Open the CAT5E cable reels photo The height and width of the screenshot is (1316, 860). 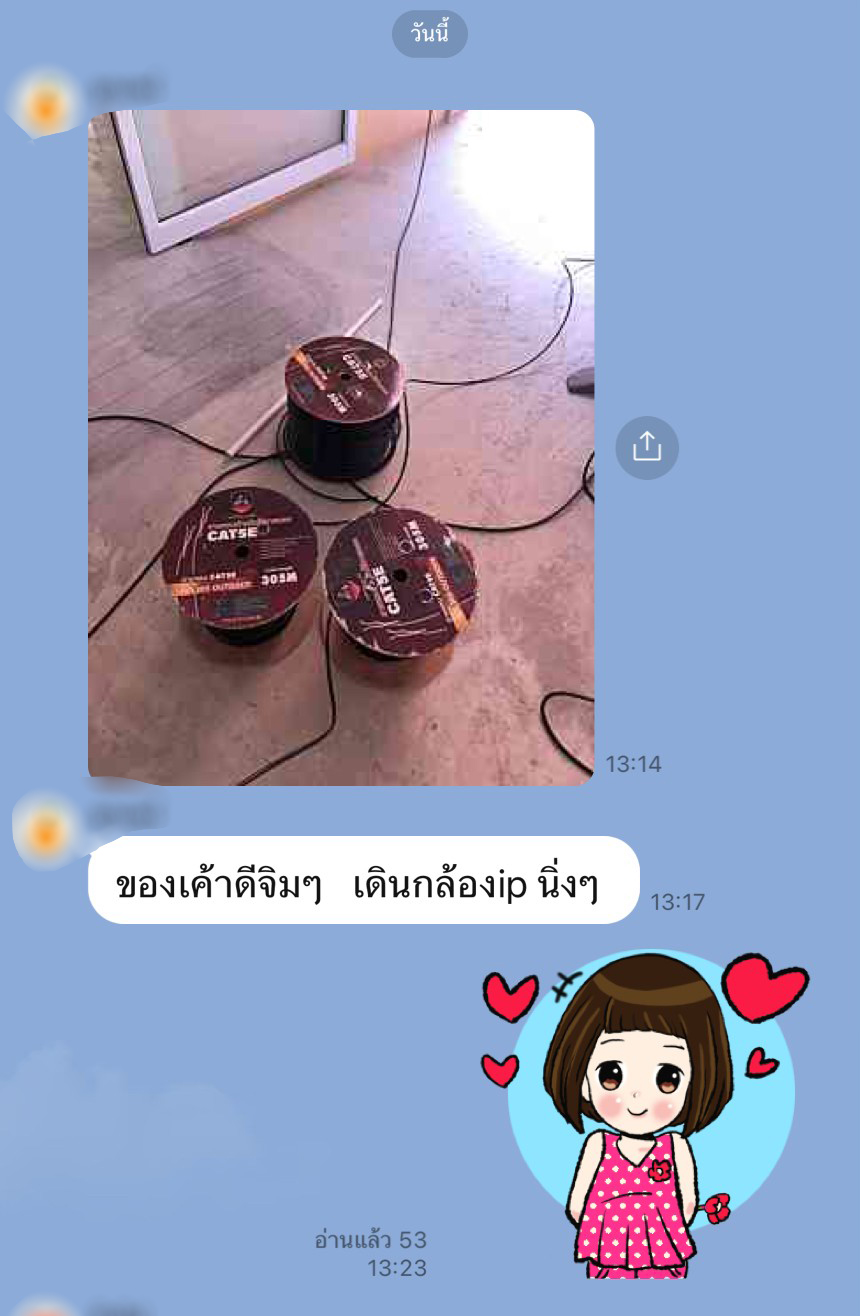pyautogui.click(x=341, y=447)
